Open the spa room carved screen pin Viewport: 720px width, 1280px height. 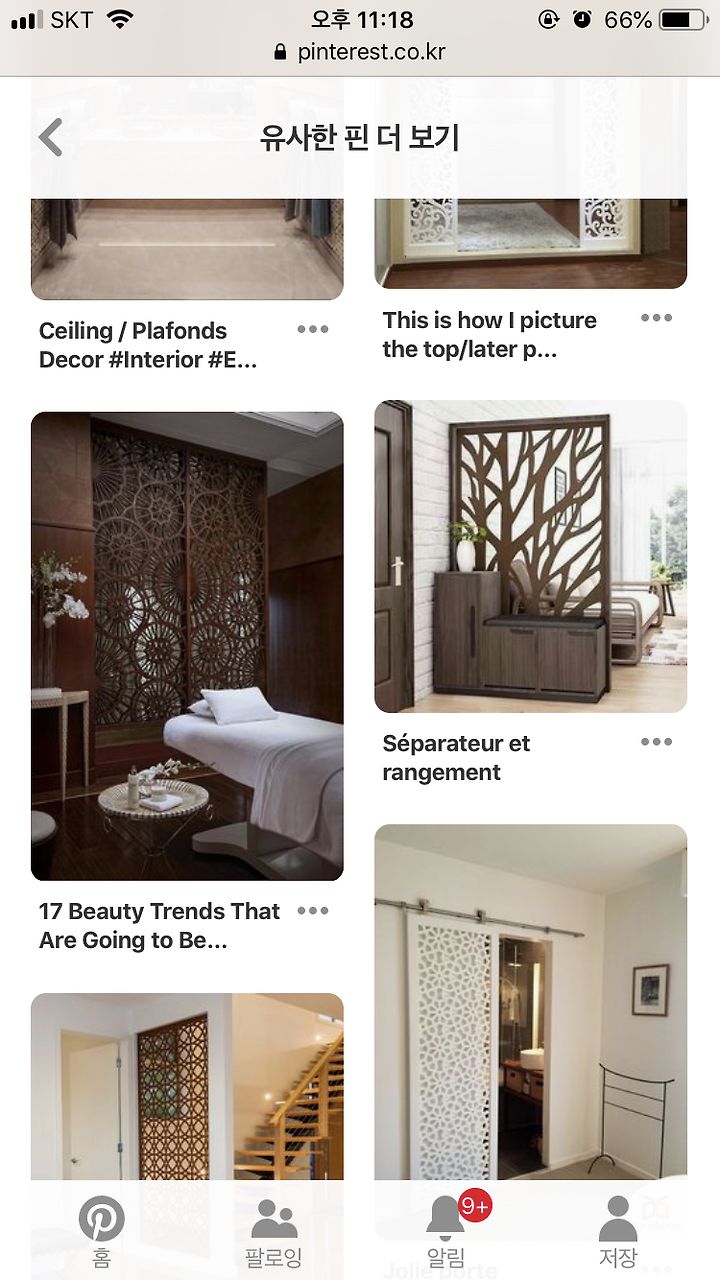click(x=187, y=646)
